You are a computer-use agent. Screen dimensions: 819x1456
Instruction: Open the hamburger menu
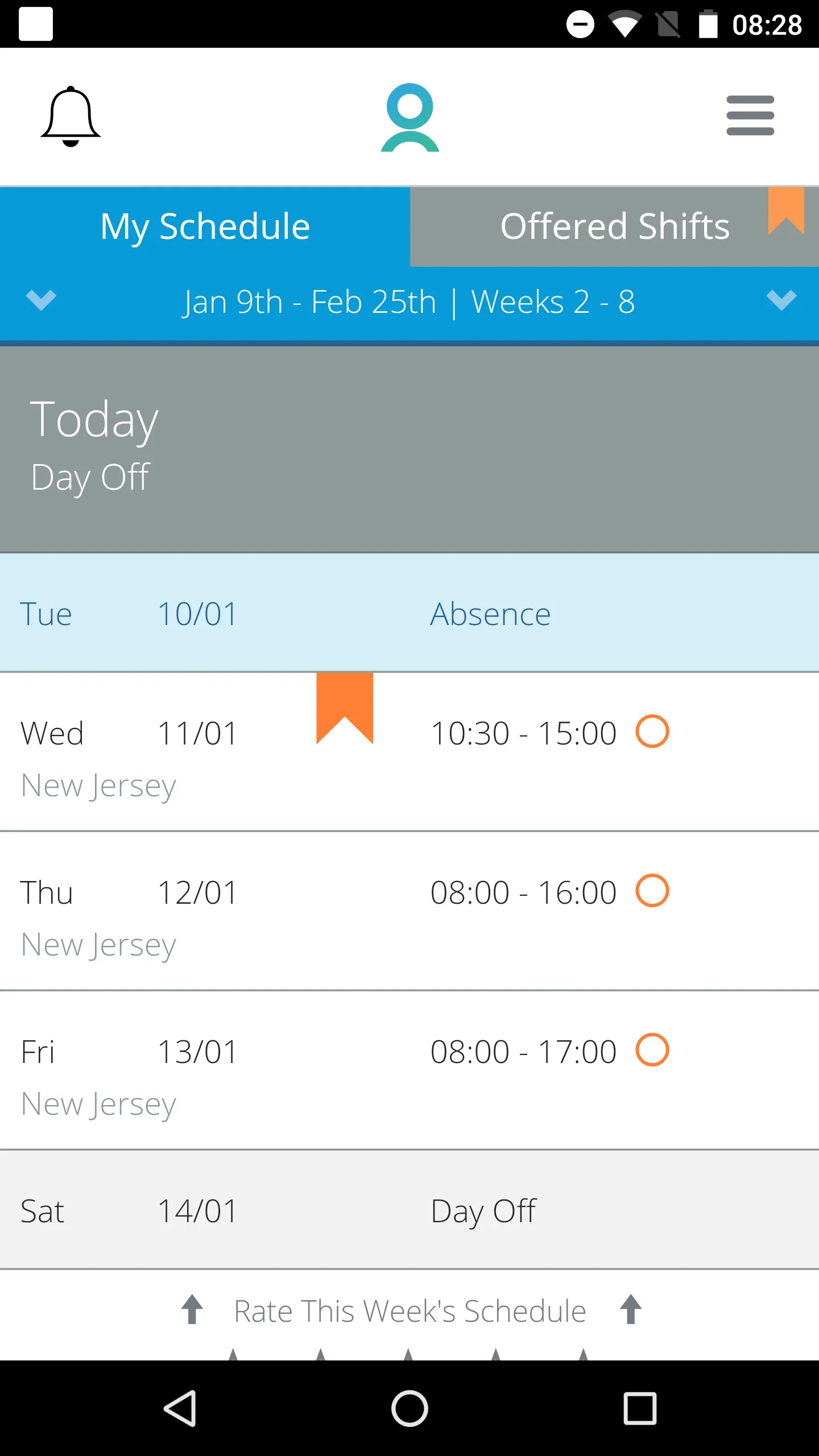coord(750,115)
